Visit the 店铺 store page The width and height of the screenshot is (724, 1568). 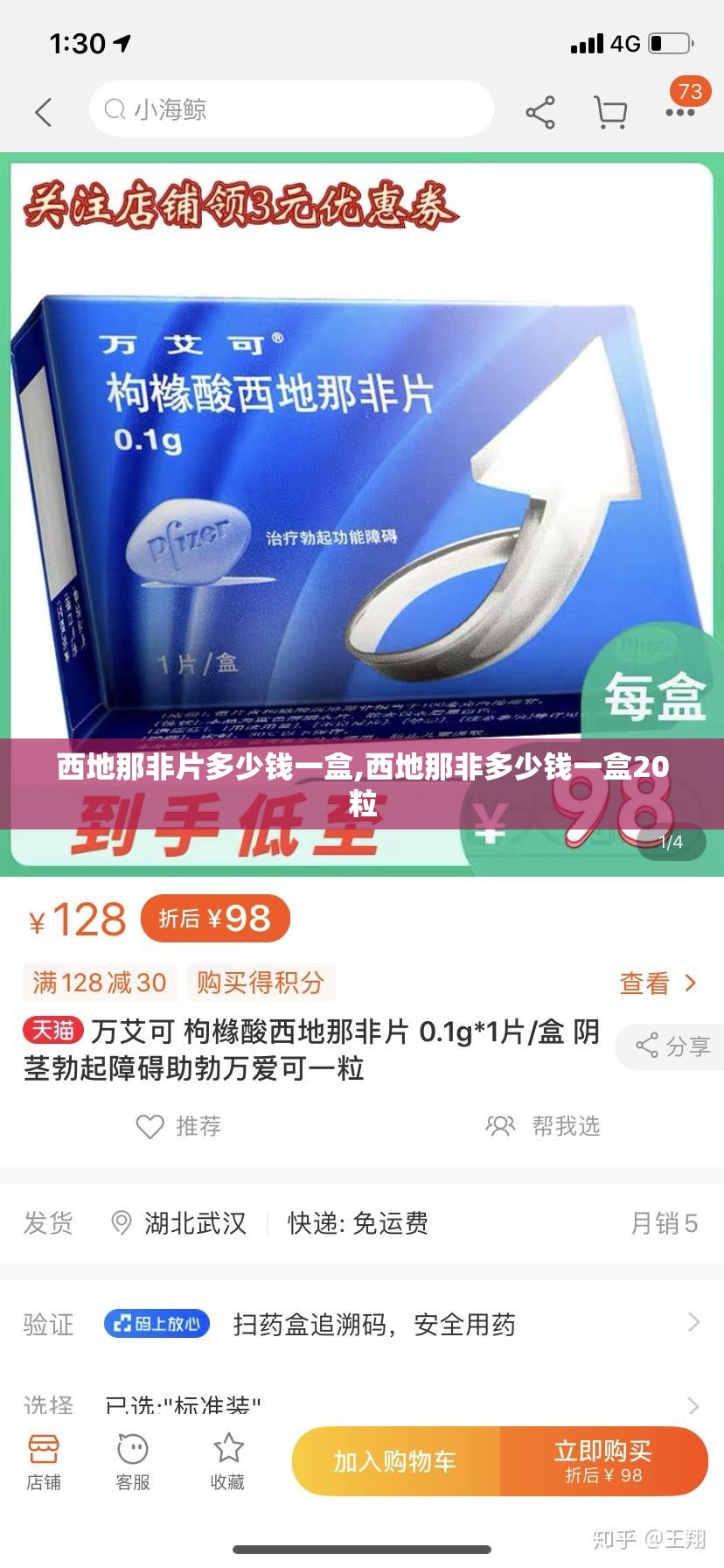click(x=44, y=1462)
